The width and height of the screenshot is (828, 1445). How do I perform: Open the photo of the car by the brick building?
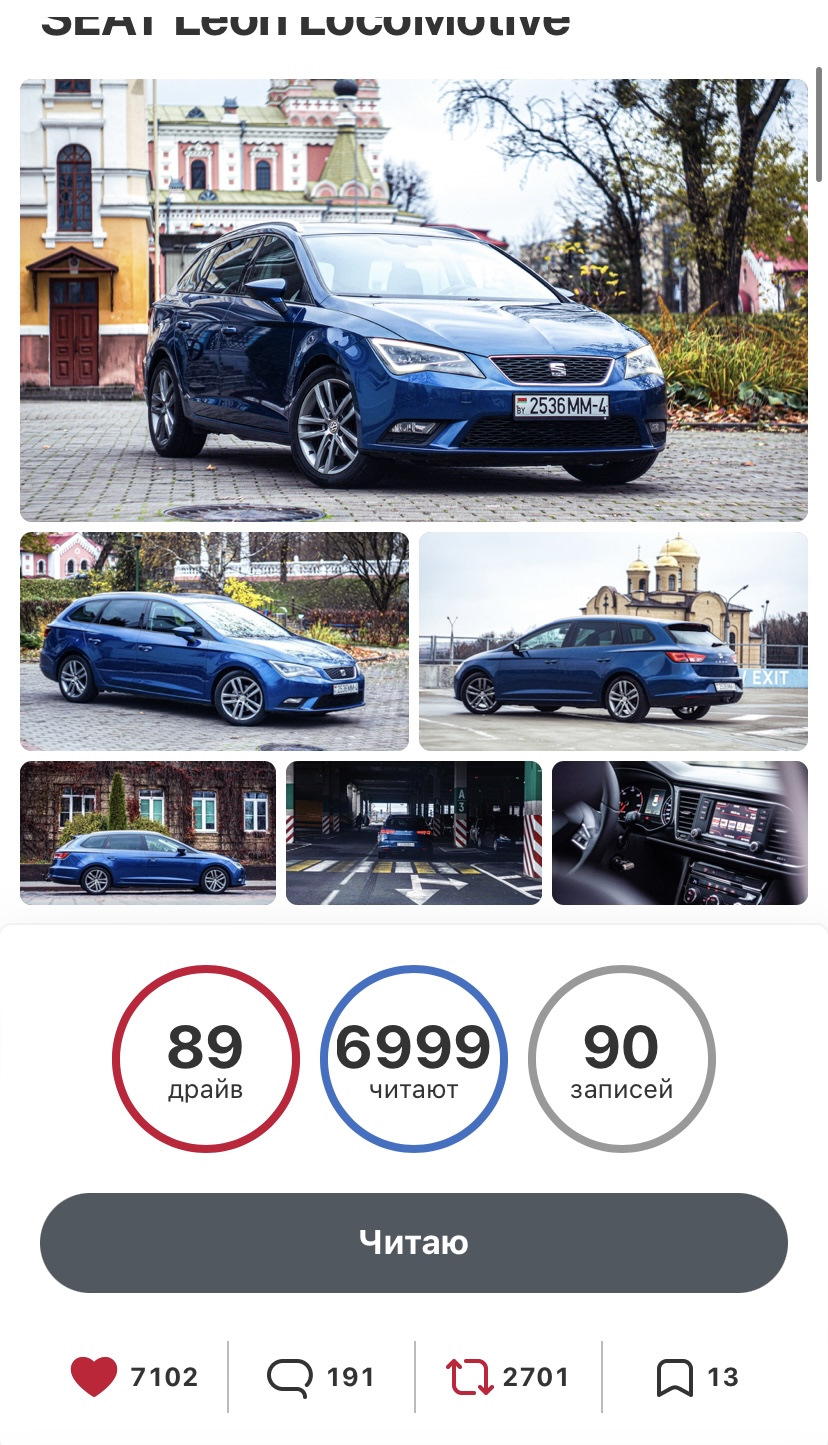147,833
